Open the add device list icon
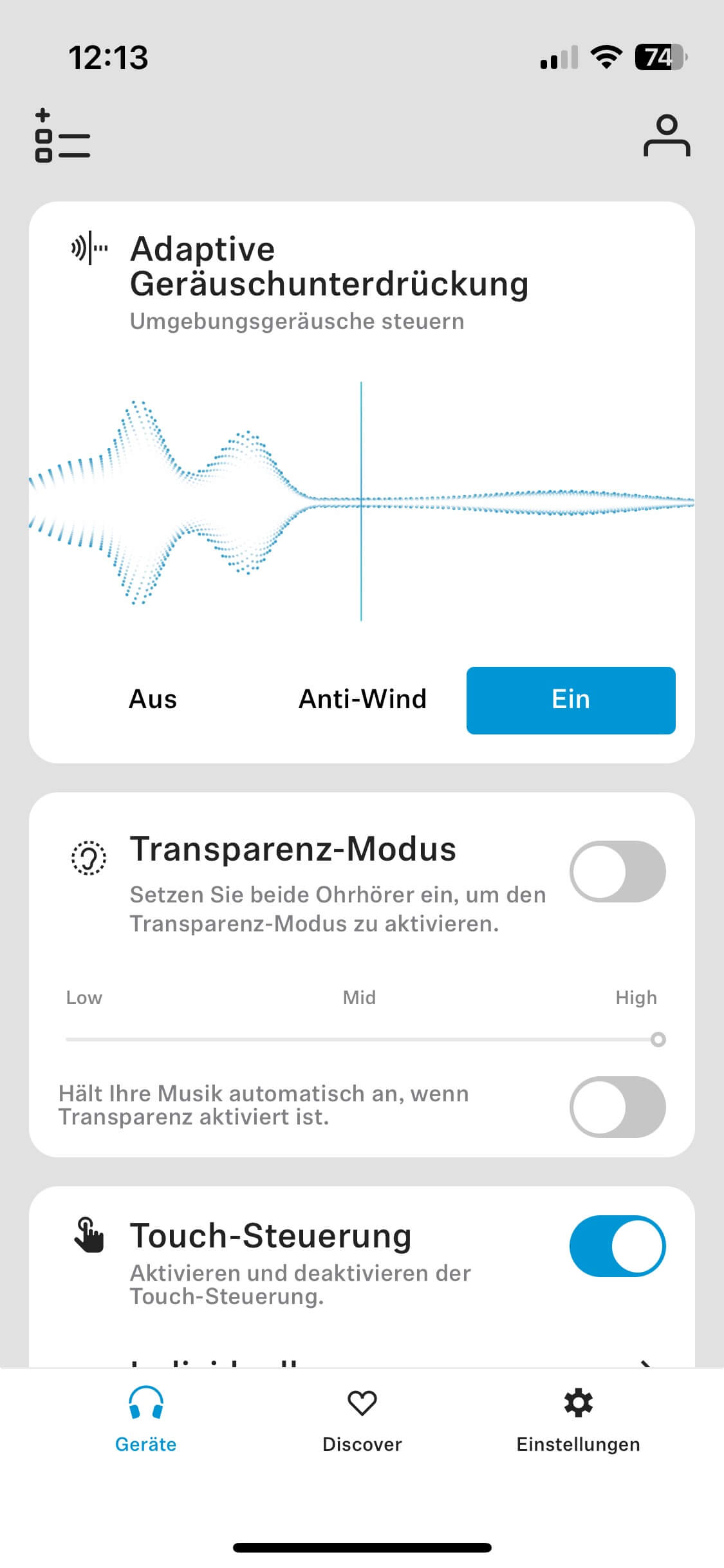The width and height of the screenshot is (724, 1568). point(62,135)
